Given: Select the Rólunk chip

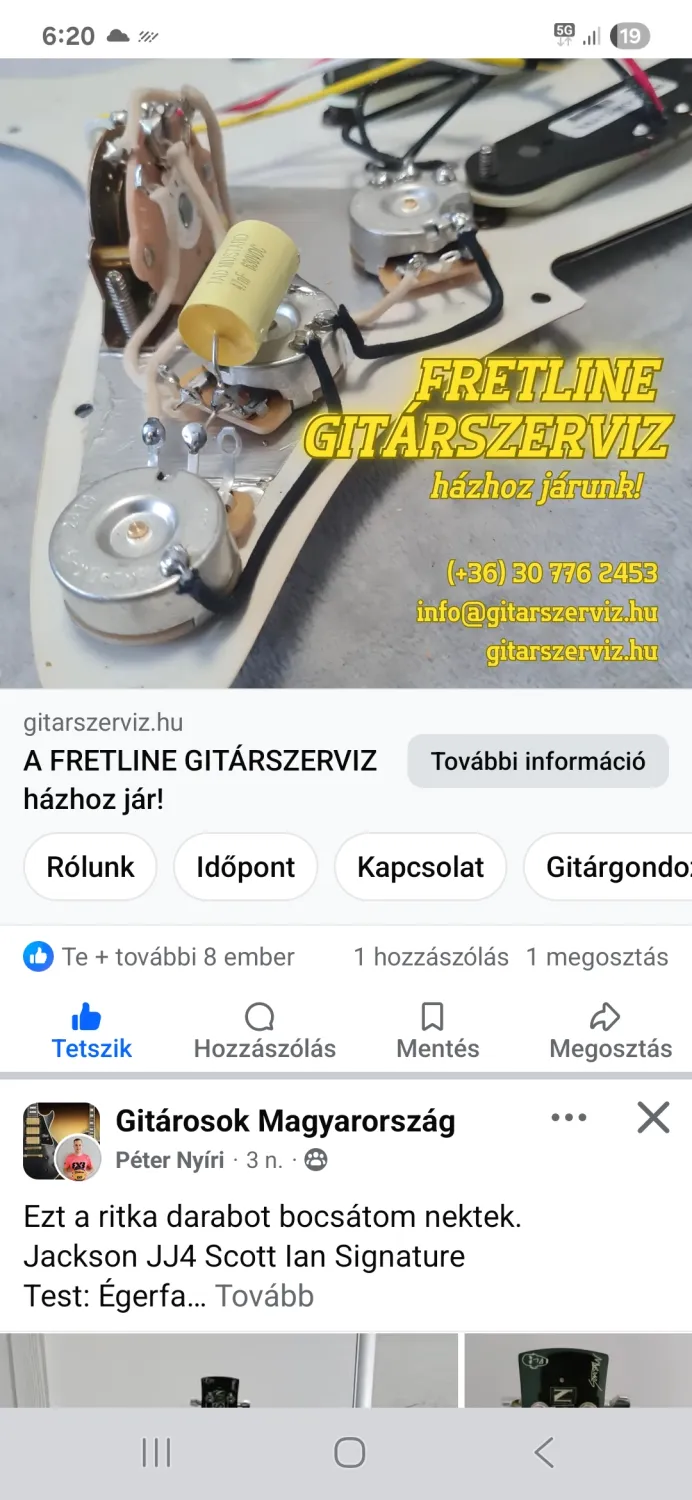Looking at the screenshot, I should (90, 867).
